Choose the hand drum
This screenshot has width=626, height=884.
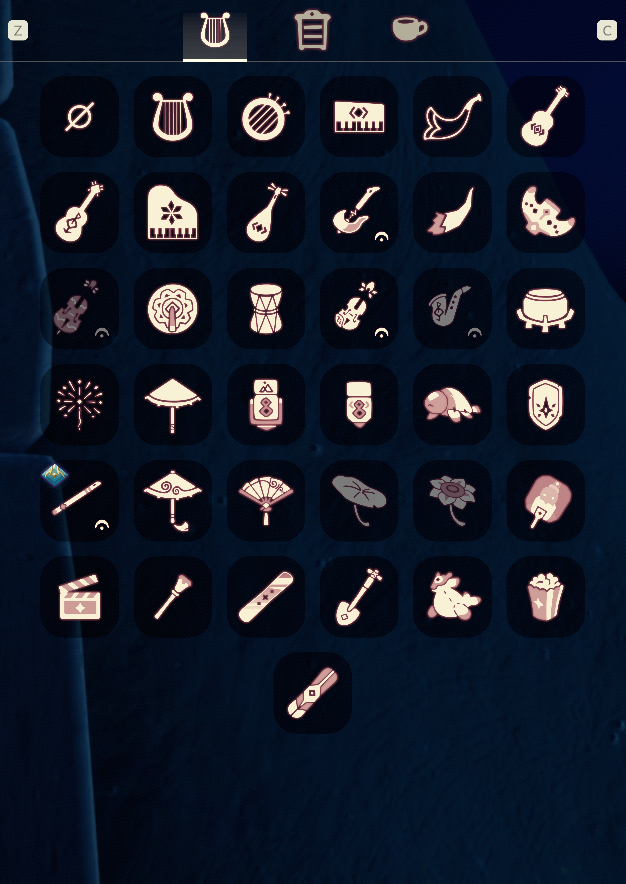266,309
